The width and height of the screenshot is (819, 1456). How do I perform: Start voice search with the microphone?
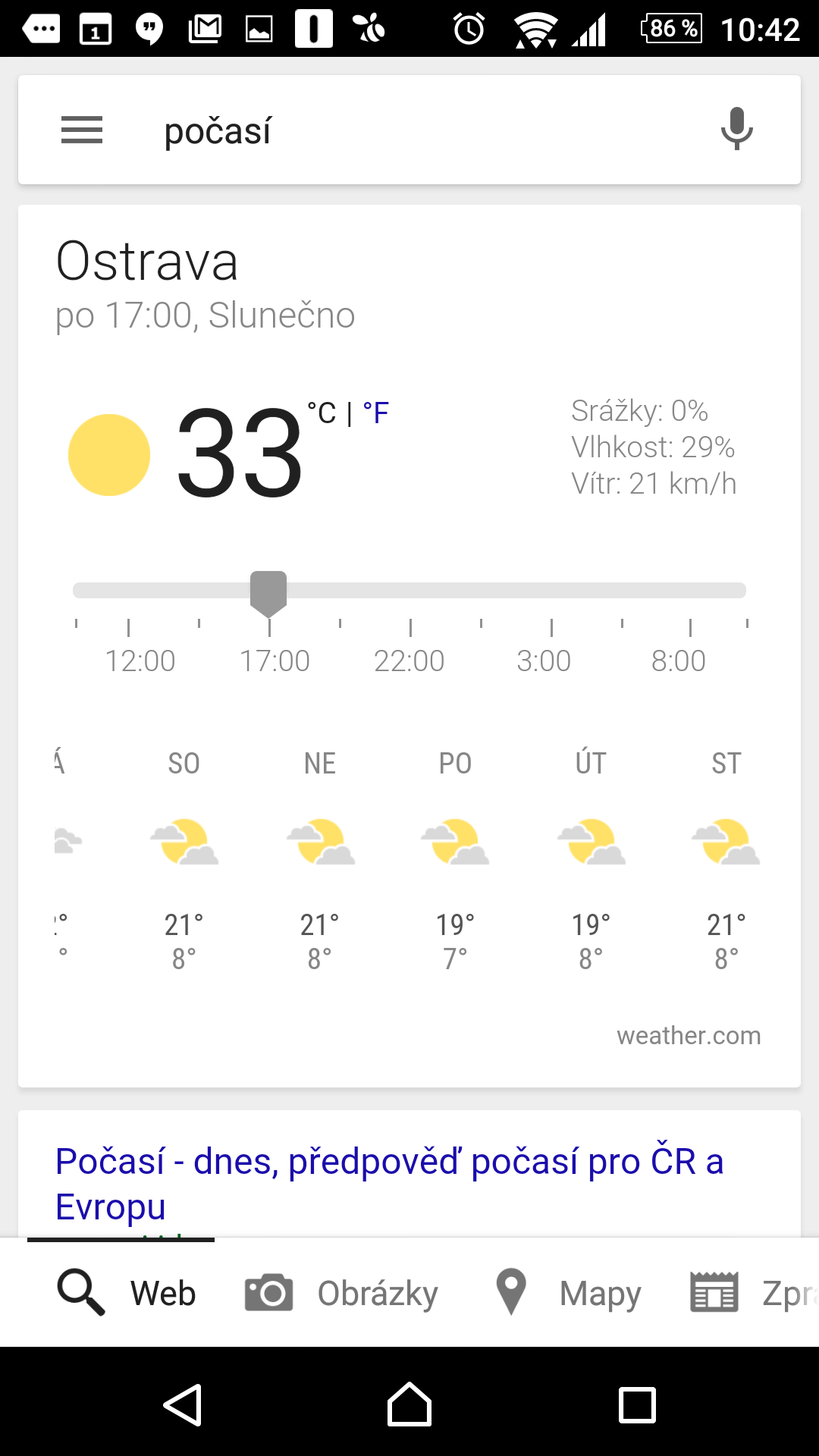tap(736, 129)
